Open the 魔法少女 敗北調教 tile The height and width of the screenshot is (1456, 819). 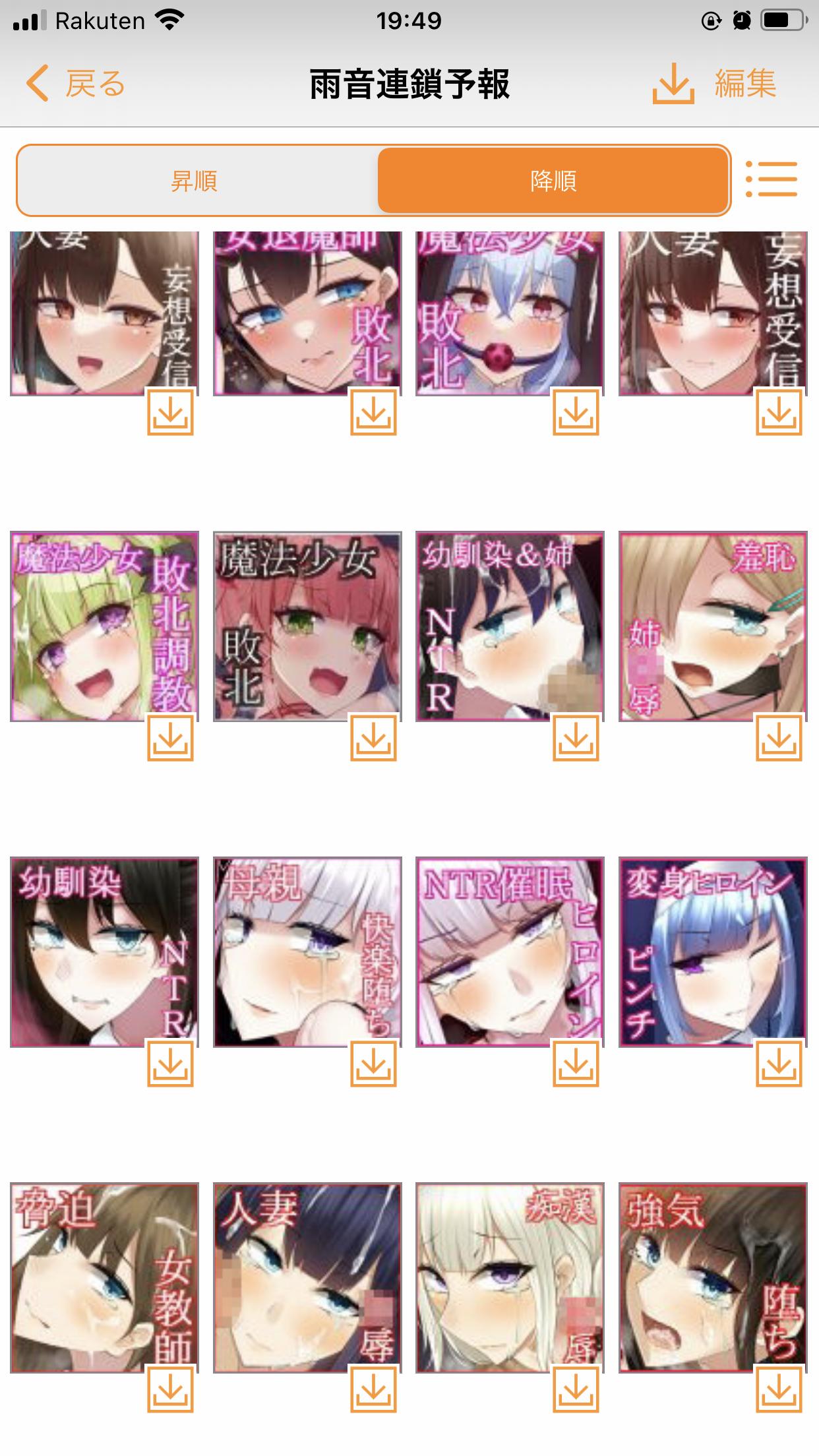coord(104,626)
